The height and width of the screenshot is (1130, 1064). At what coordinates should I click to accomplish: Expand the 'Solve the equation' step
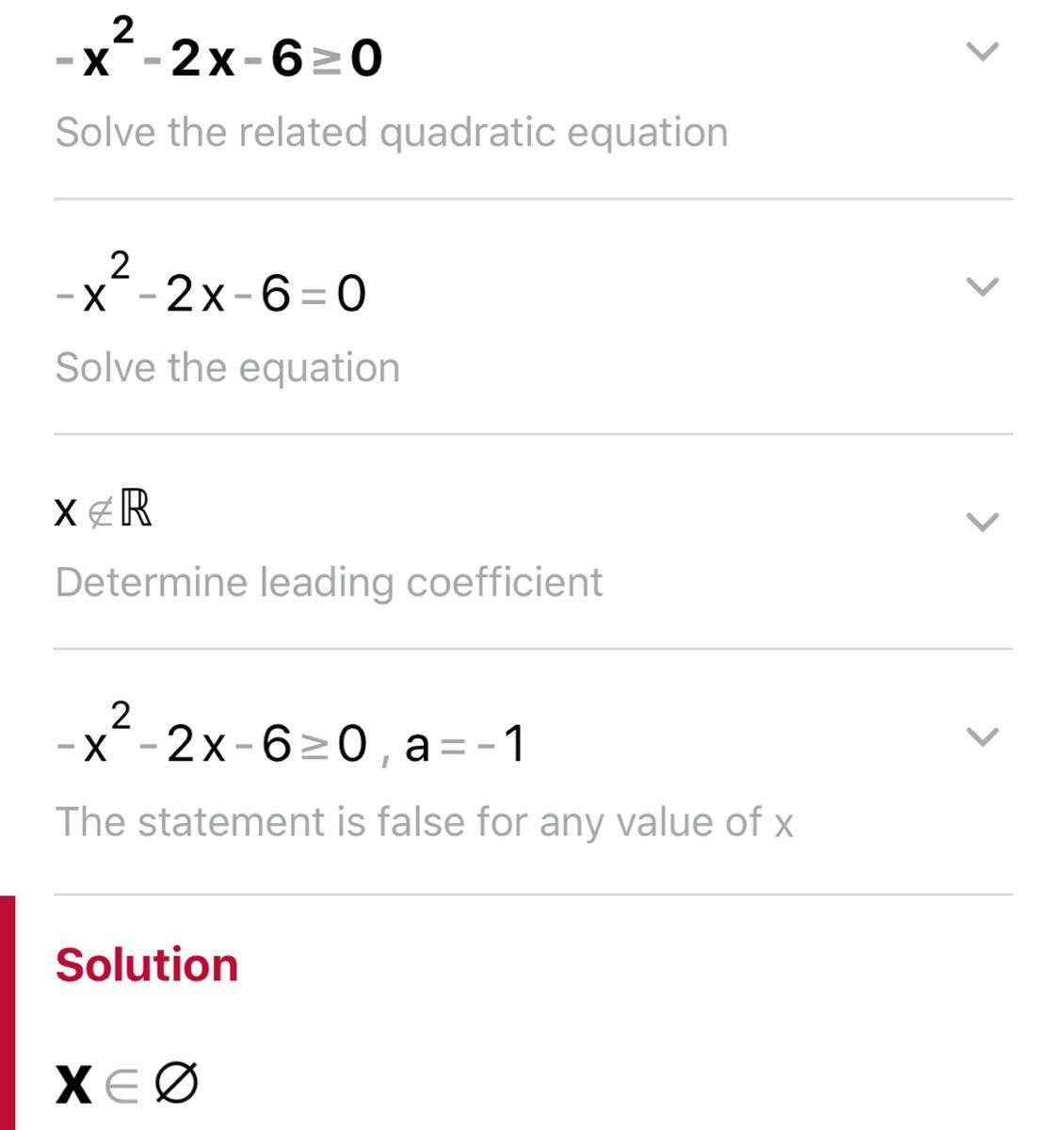[981, 286]
